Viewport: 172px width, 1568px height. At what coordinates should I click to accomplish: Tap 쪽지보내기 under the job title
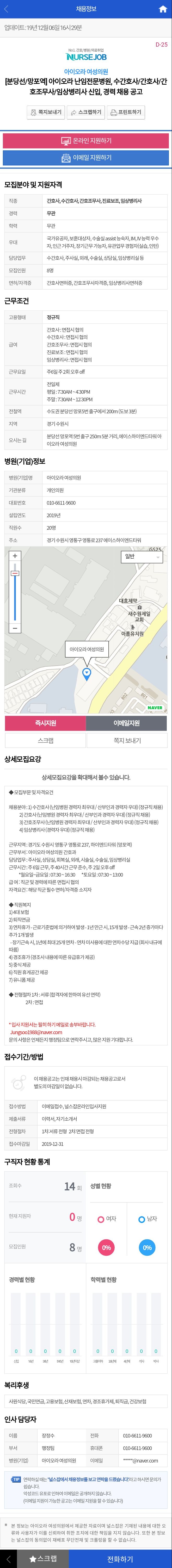[x=45, y=113]
